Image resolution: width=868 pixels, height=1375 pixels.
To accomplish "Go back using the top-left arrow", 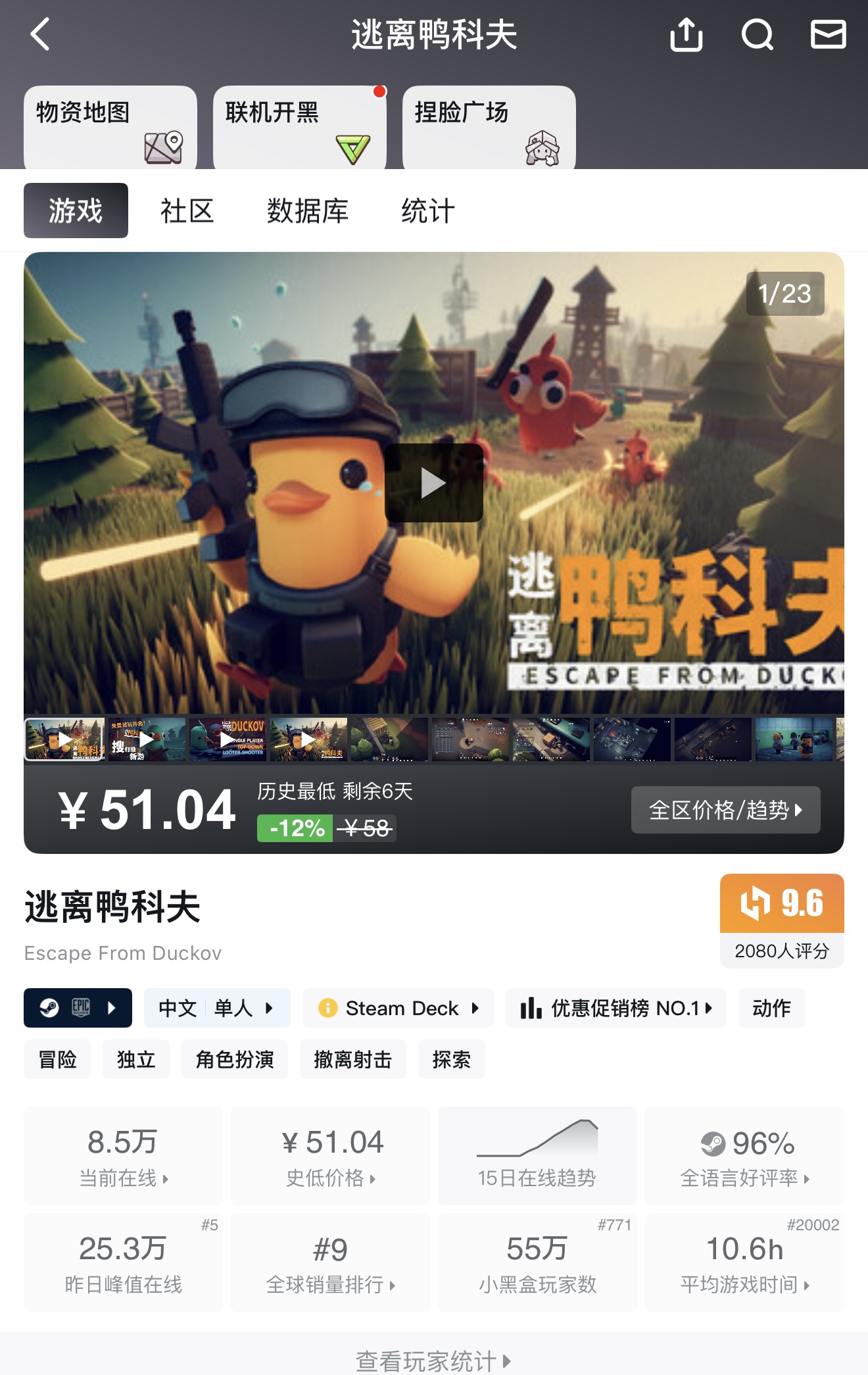I will click(41, 34).
